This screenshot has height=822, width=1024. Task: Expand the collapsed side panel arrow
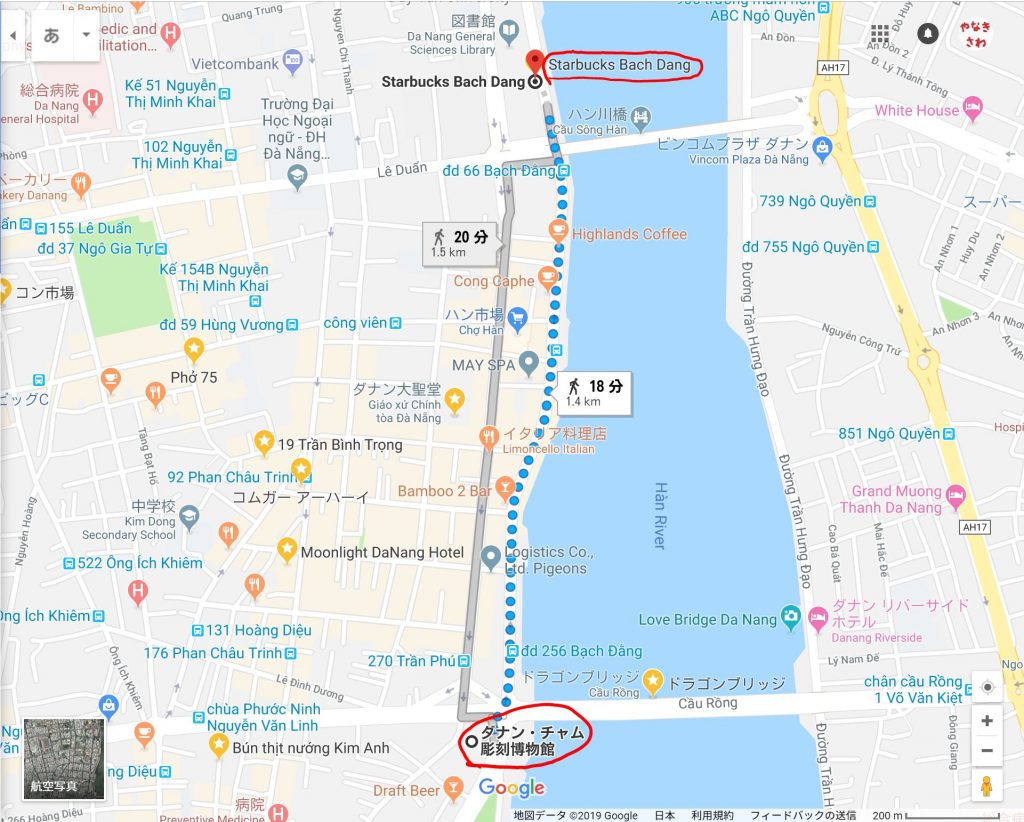[x=12, y=34]
